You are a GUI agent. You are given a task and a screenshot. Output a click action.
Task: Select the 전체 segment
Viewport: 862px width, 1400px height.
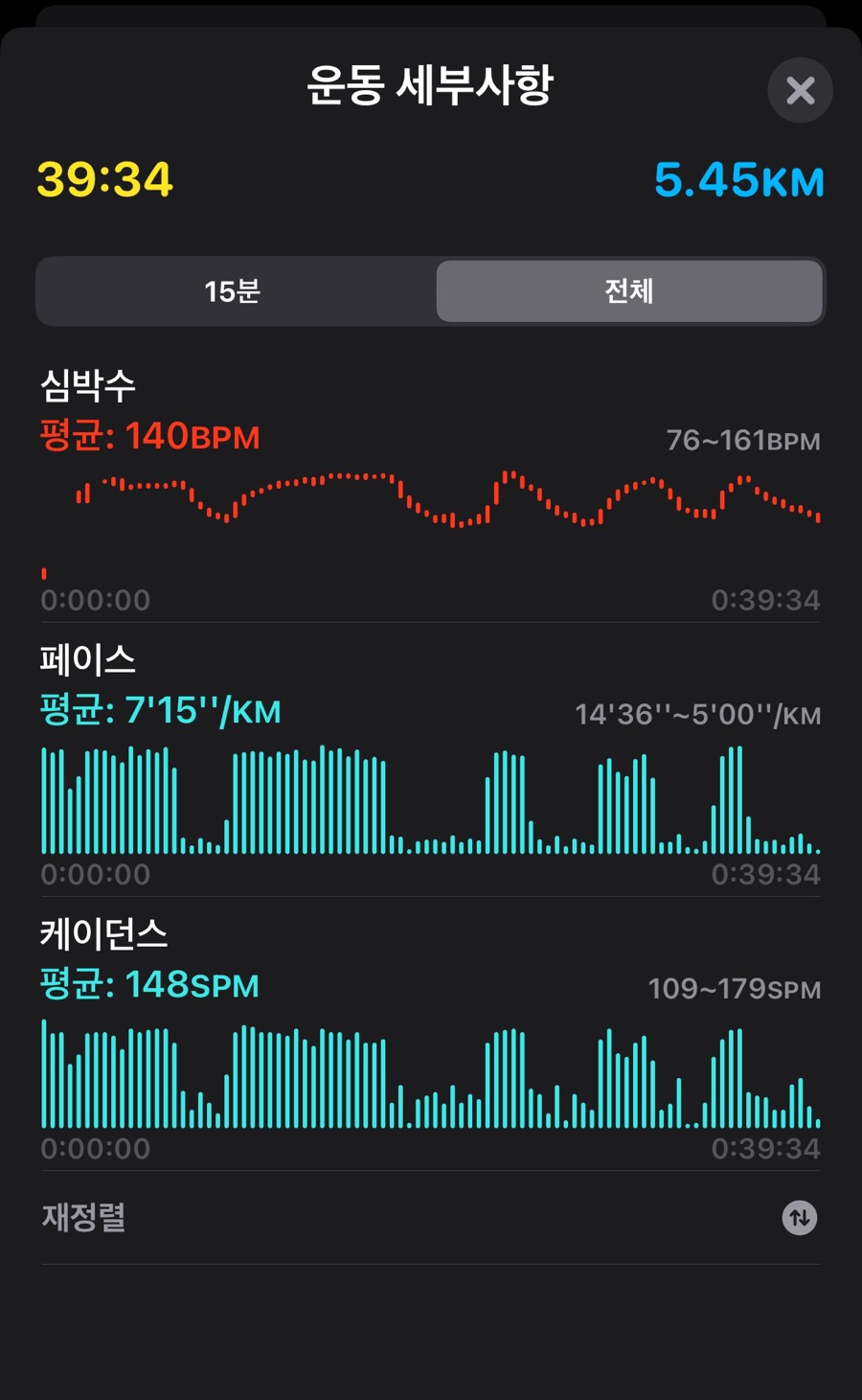[629, 291]
